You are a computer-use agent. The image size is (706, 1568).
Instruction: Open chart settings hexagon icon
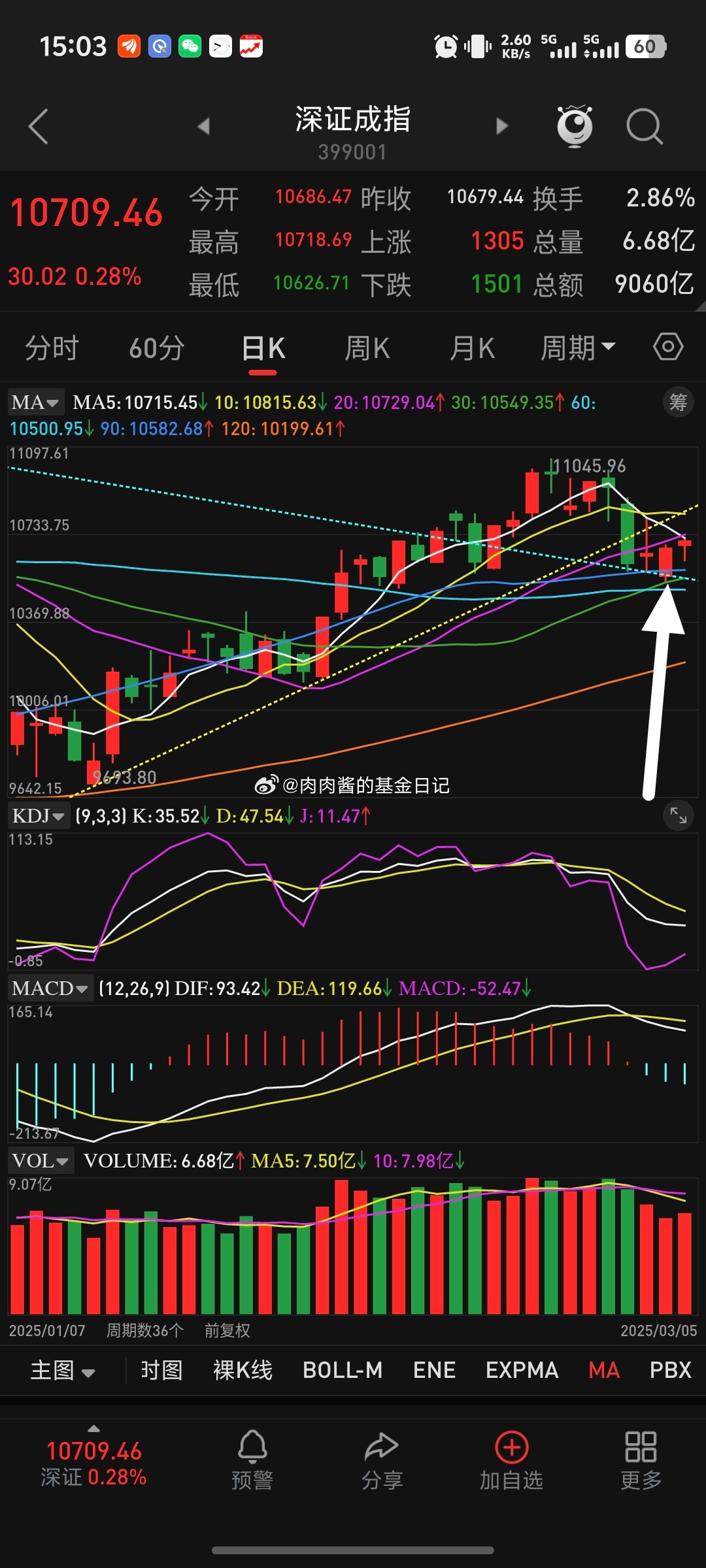[668, 346]
